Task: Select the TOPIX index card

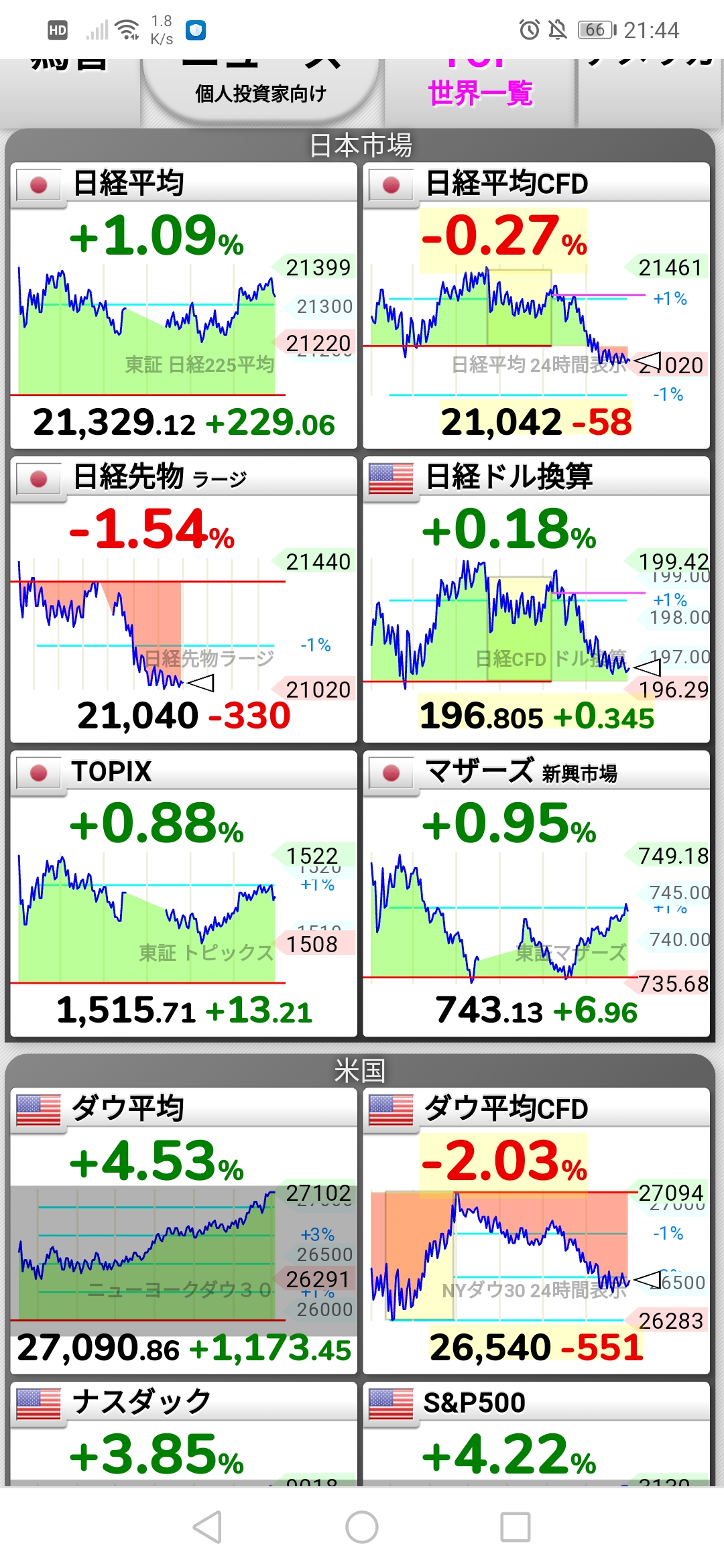Action: click(184, 894)
